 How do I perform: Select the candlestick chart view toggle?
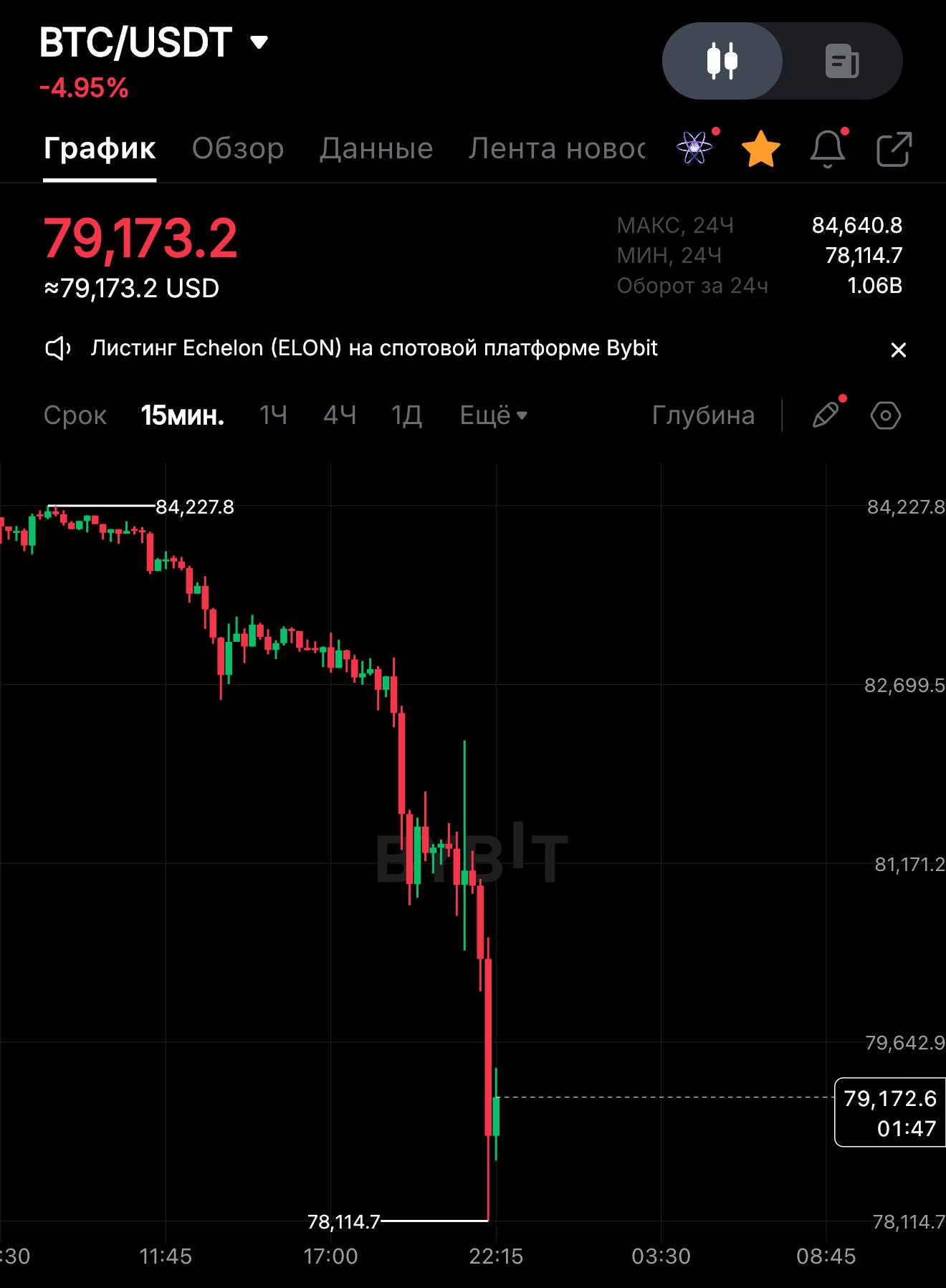[722, 61]
